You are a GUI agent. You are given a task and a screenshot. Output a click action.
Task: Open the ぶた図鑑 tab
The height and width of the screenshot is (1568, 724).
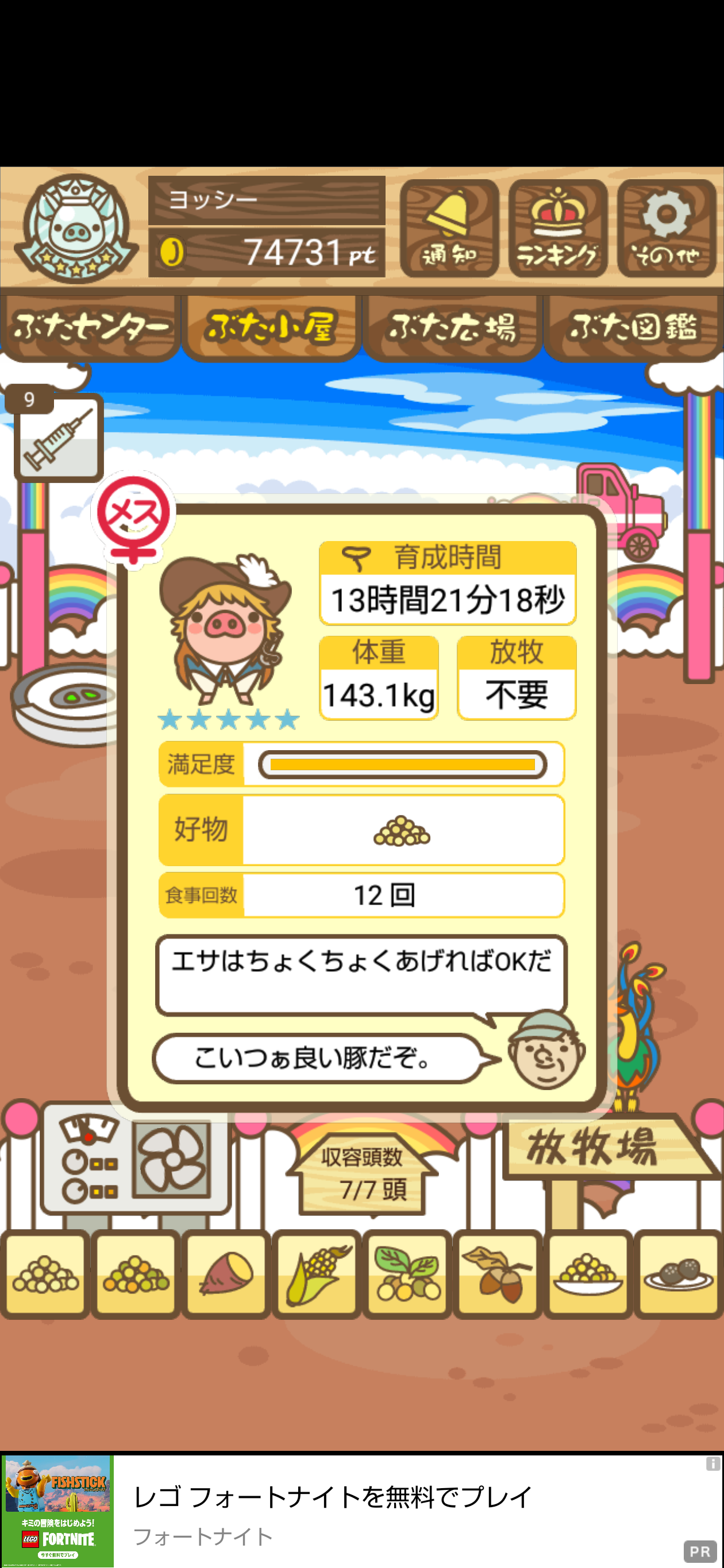coord(633,329)
